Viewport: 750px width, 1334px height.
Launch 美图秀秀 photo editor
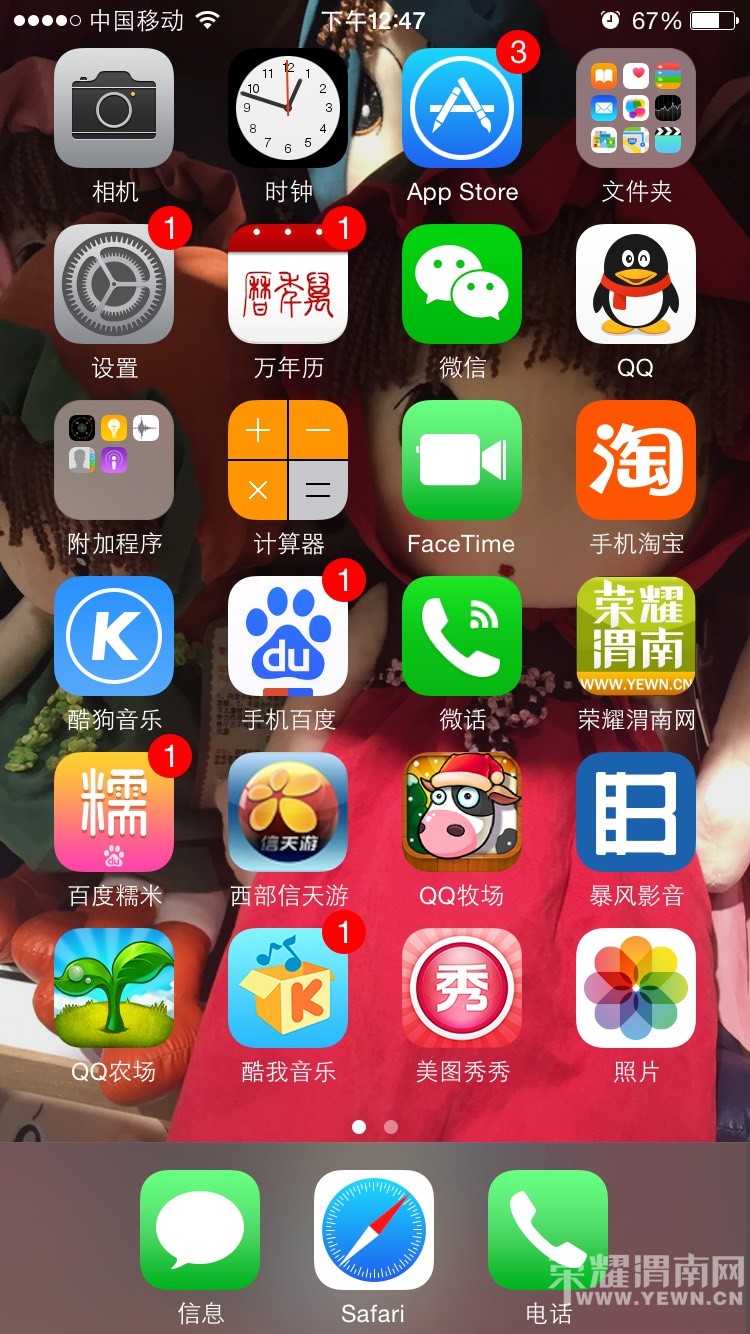pos(462,988)
